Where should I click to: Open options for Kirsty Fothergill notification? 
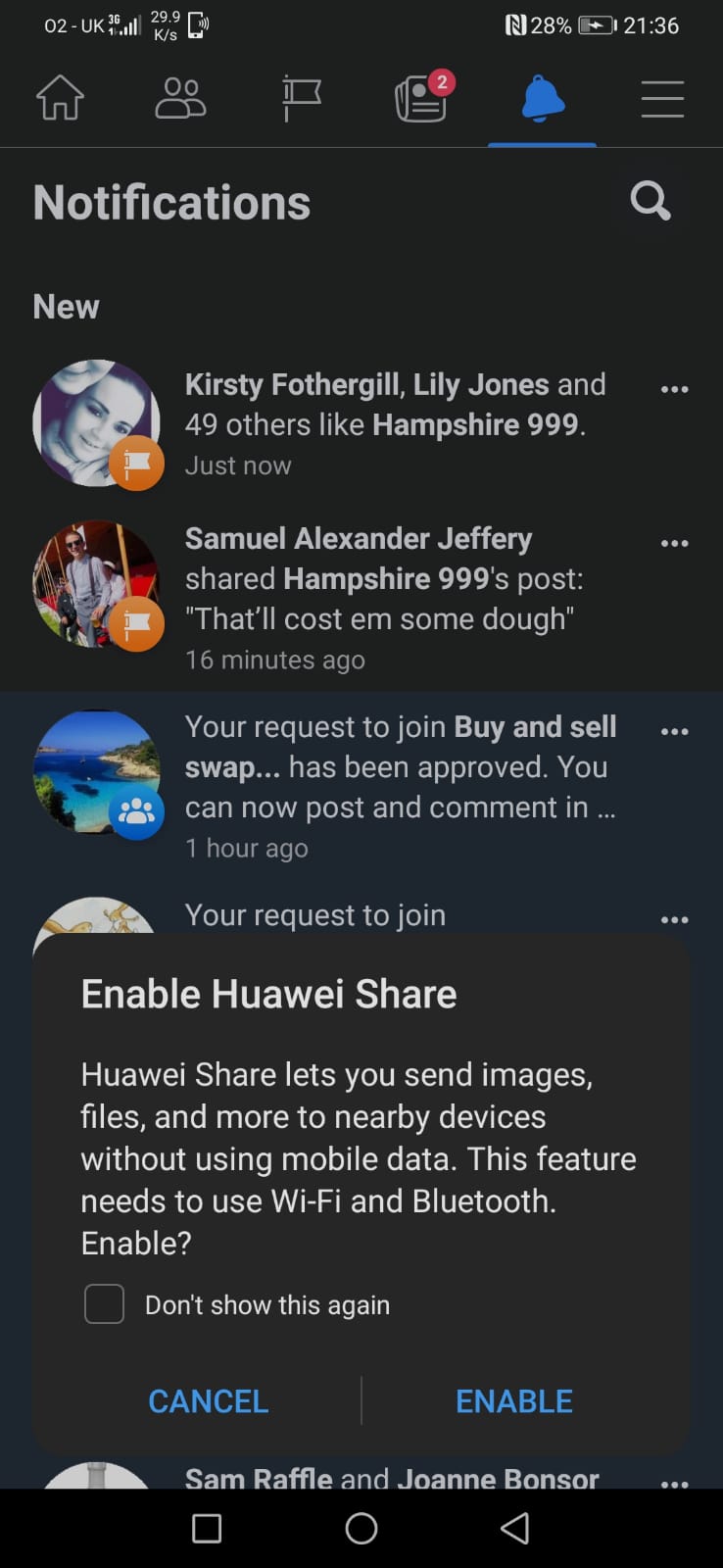point(674,389)
